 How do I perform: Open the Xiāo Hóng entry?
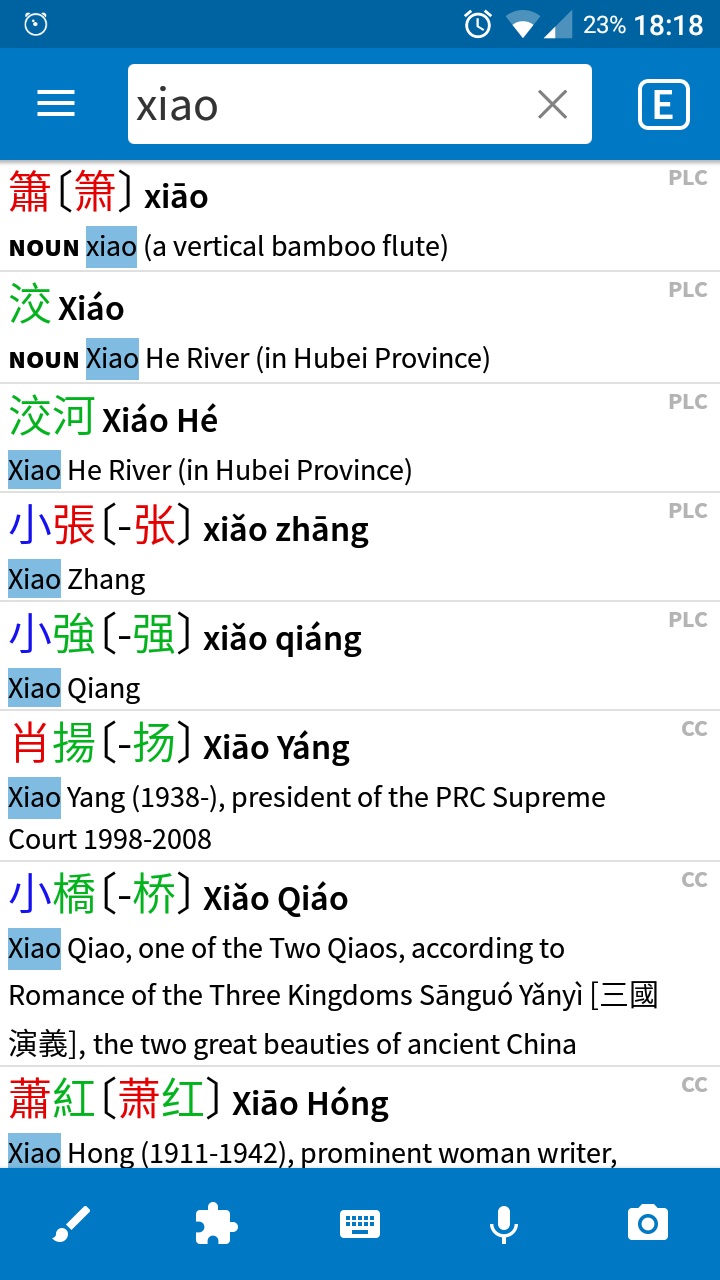click(360, 1118)
